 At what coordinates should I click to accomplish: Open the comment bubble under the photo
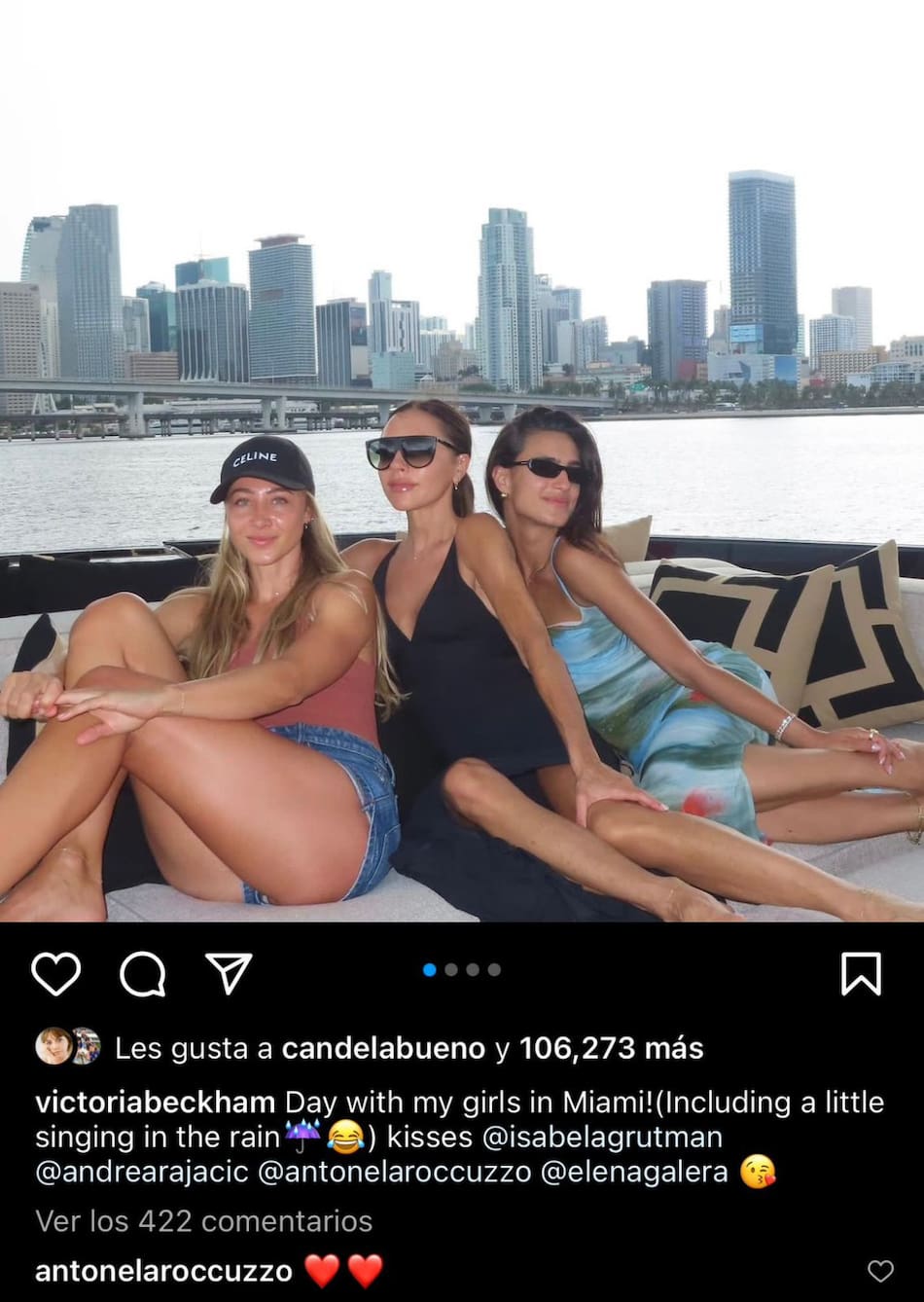tap(142, 973)
